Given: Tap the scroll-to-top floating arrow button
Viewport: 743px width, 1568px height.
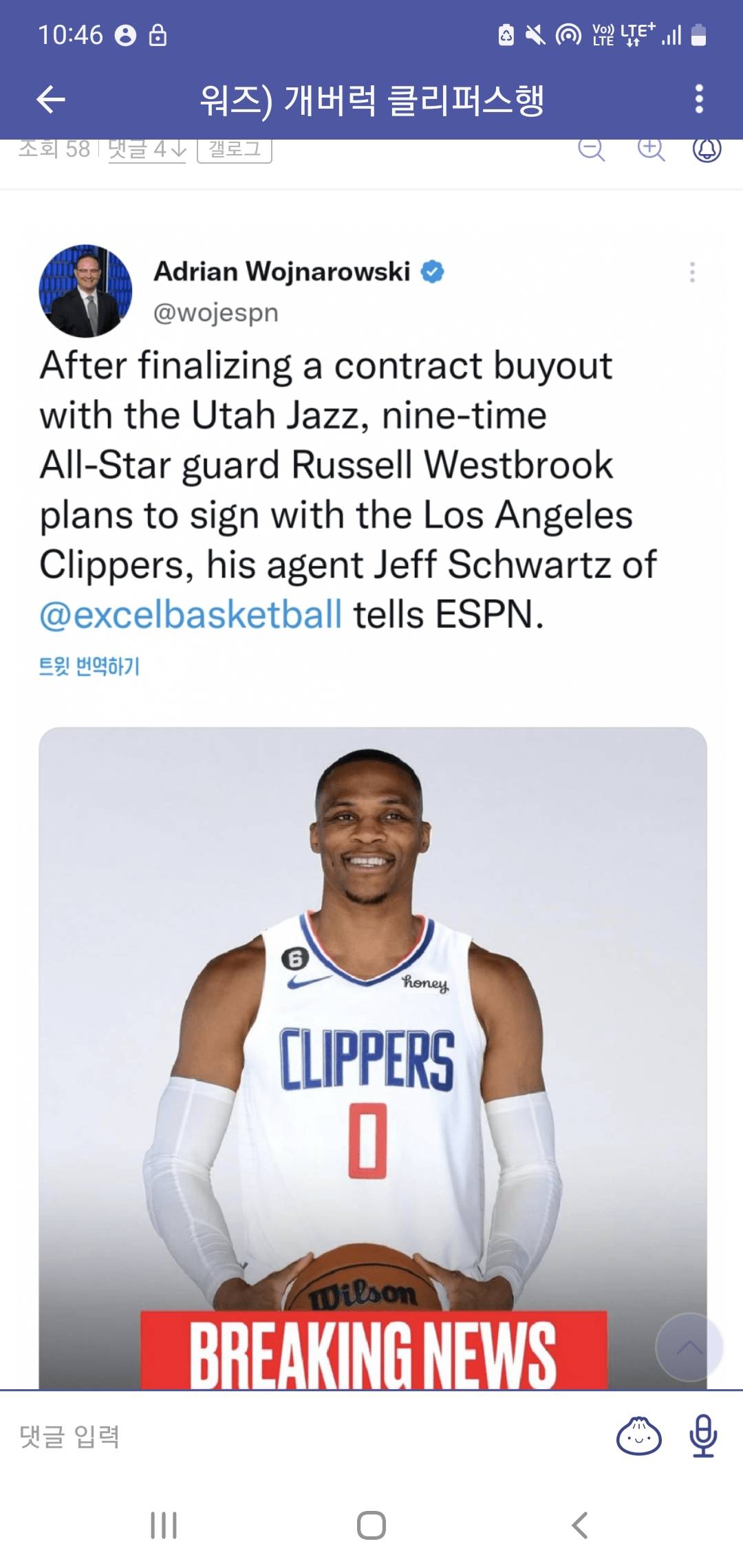Looking at the screenshot, I should coord(689,1347).
